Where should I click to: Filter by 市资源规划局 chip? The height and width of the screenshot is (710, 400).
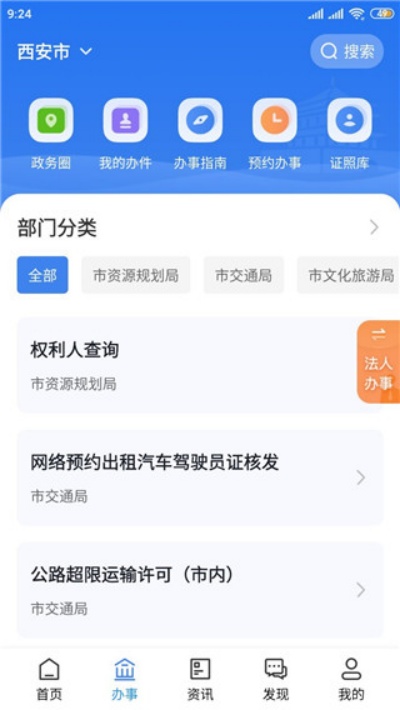pyautogui.click(x=136, y=275)
